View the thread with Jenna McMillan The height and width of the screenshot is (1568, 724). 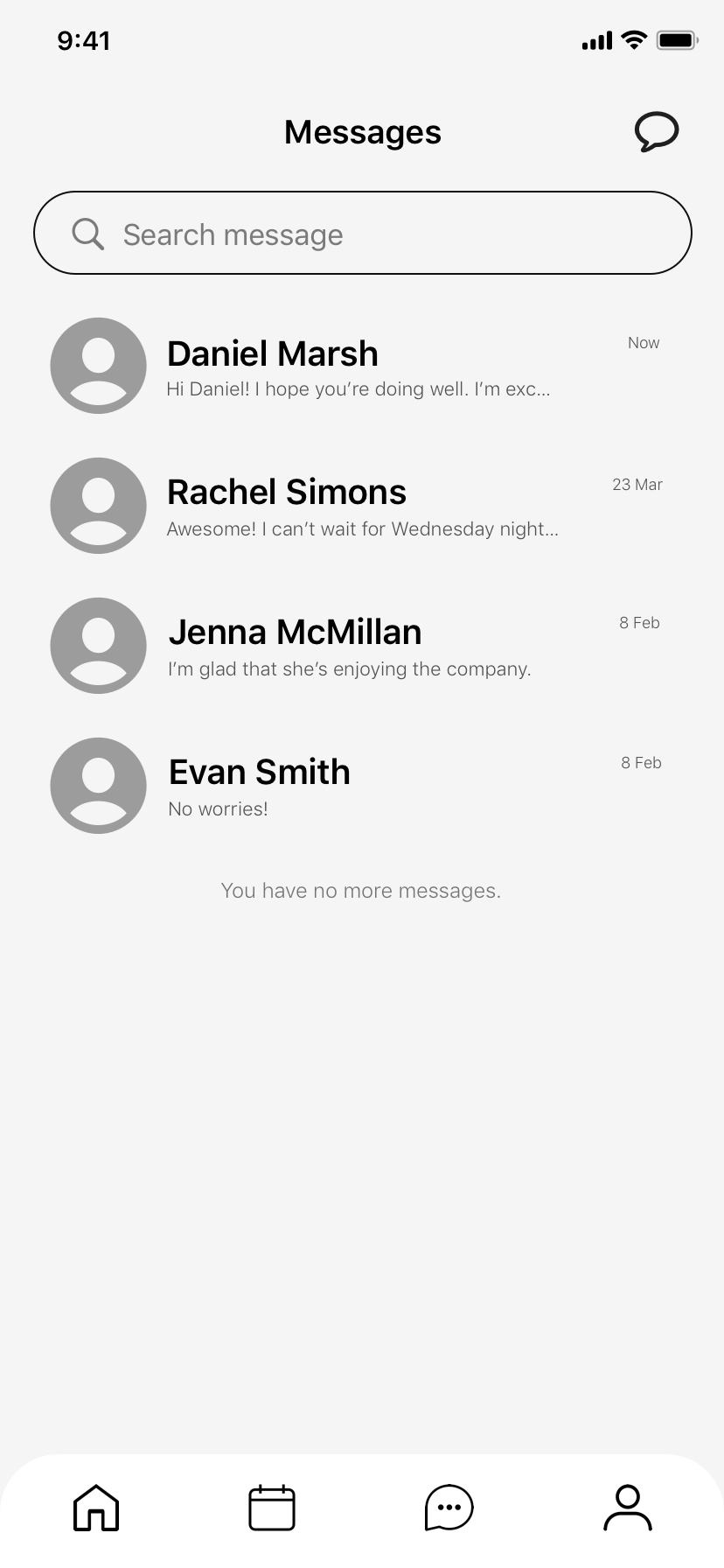tap(362, 646)
